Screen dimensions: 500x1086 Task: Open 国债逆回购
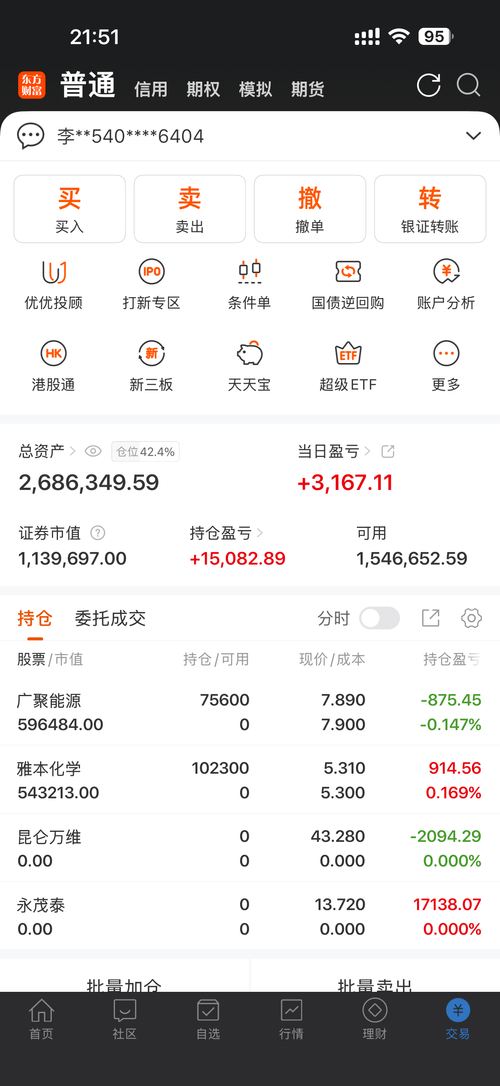pyautogui.click(x=348, y=285)
